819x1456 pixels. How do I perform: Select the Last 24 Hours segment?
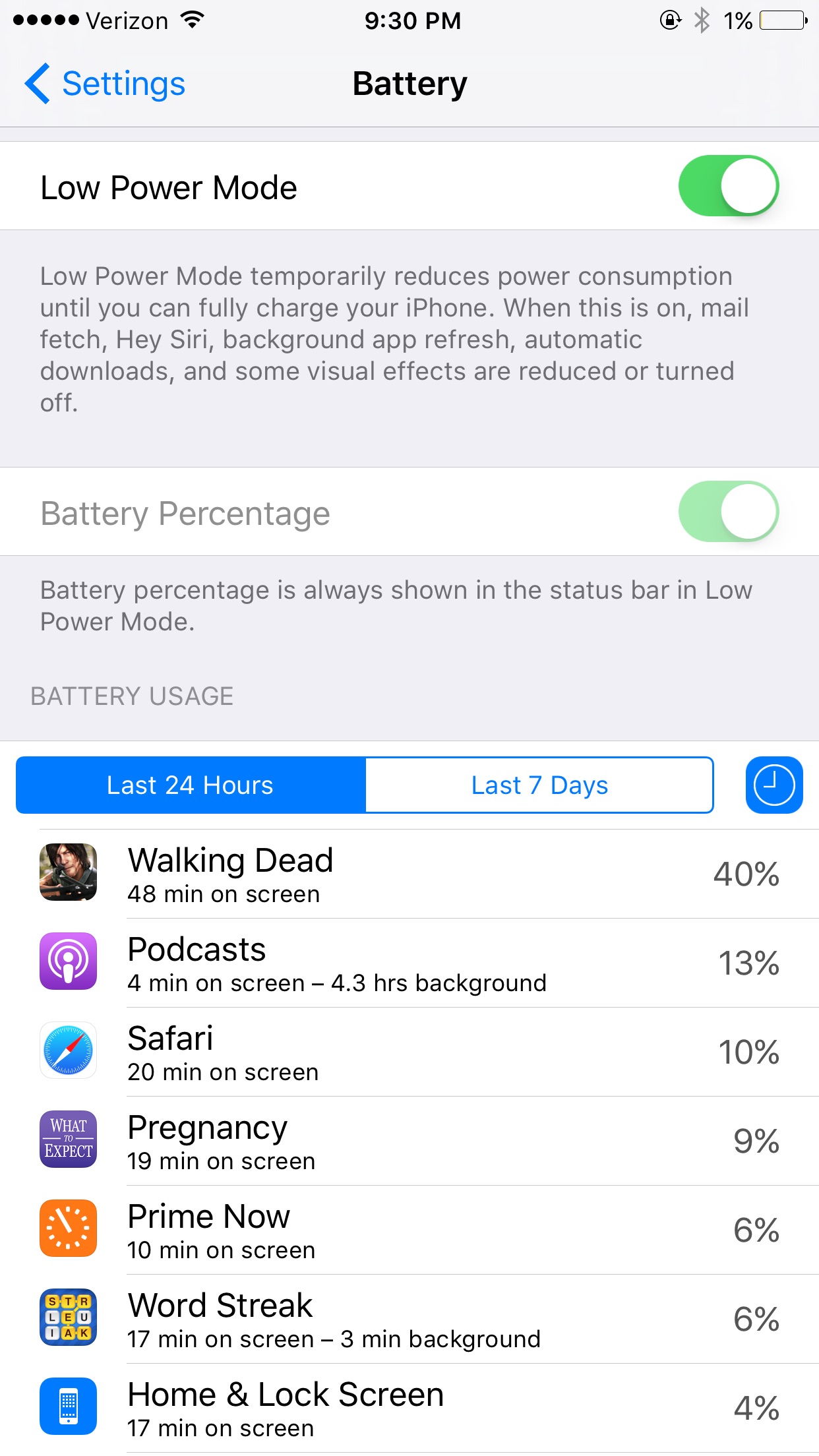pos(191,785)
